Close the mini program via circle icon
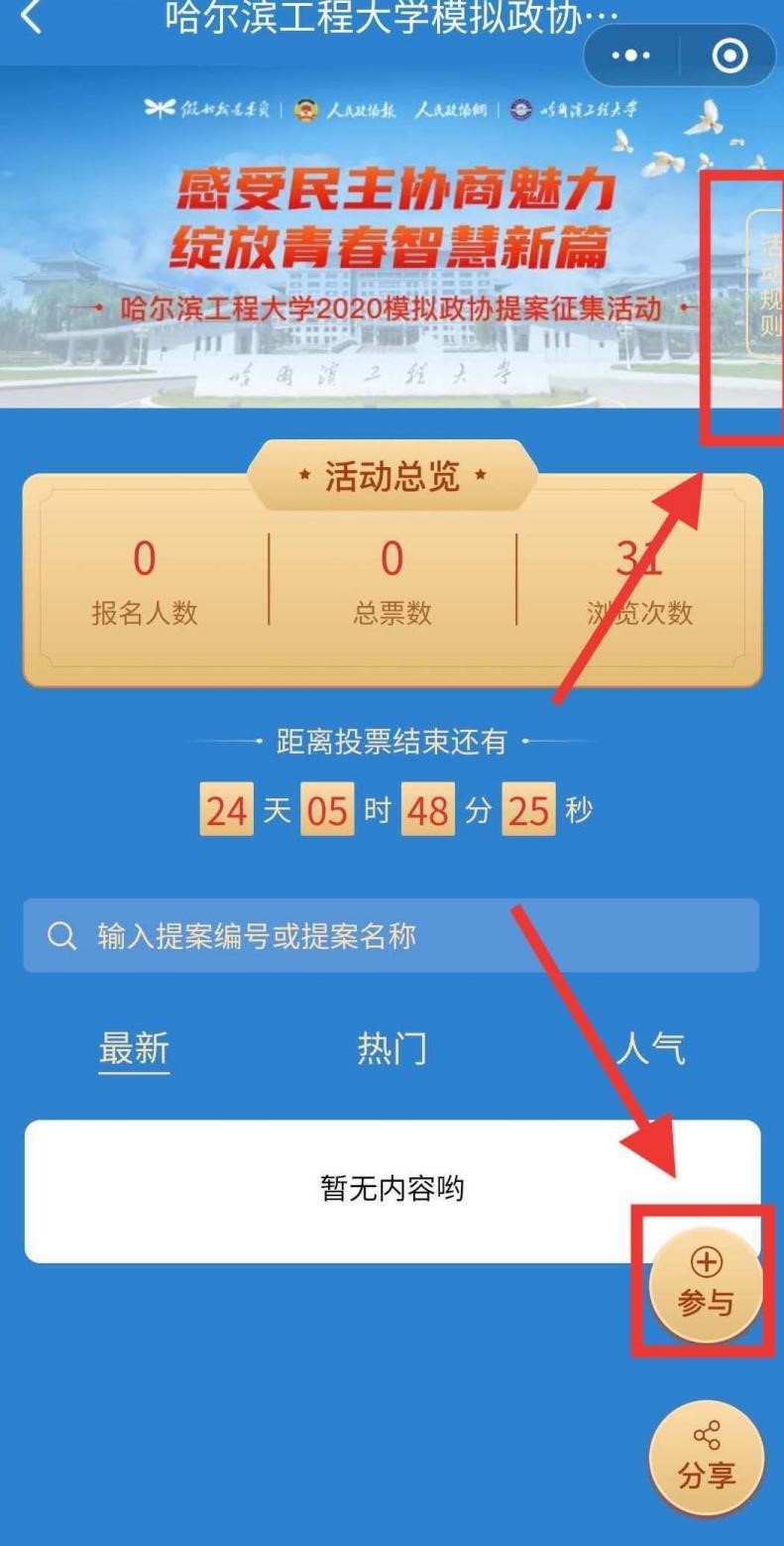This screenshot has width=784, height=1546. tap(730, 57)
